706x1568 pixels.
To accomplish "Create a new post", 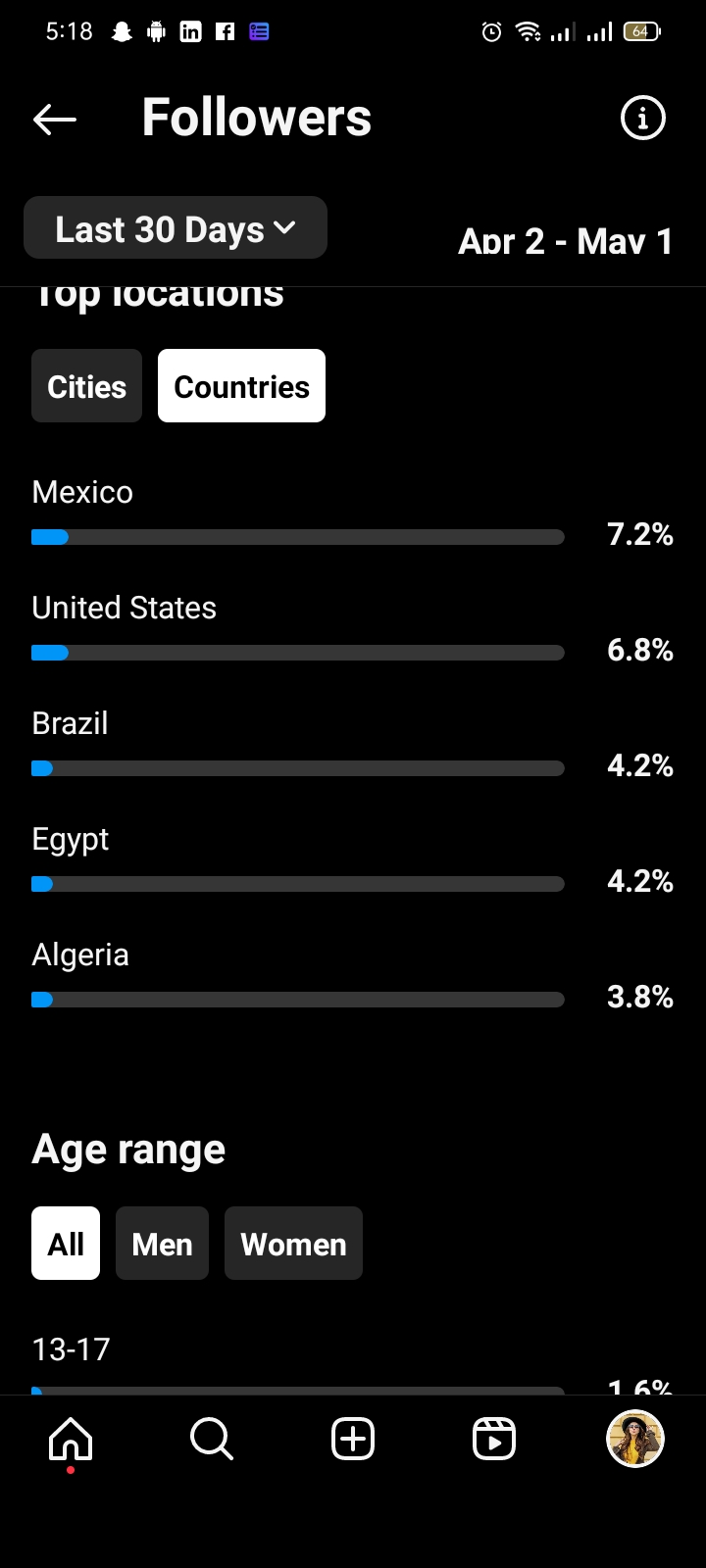I will 353,1440.
